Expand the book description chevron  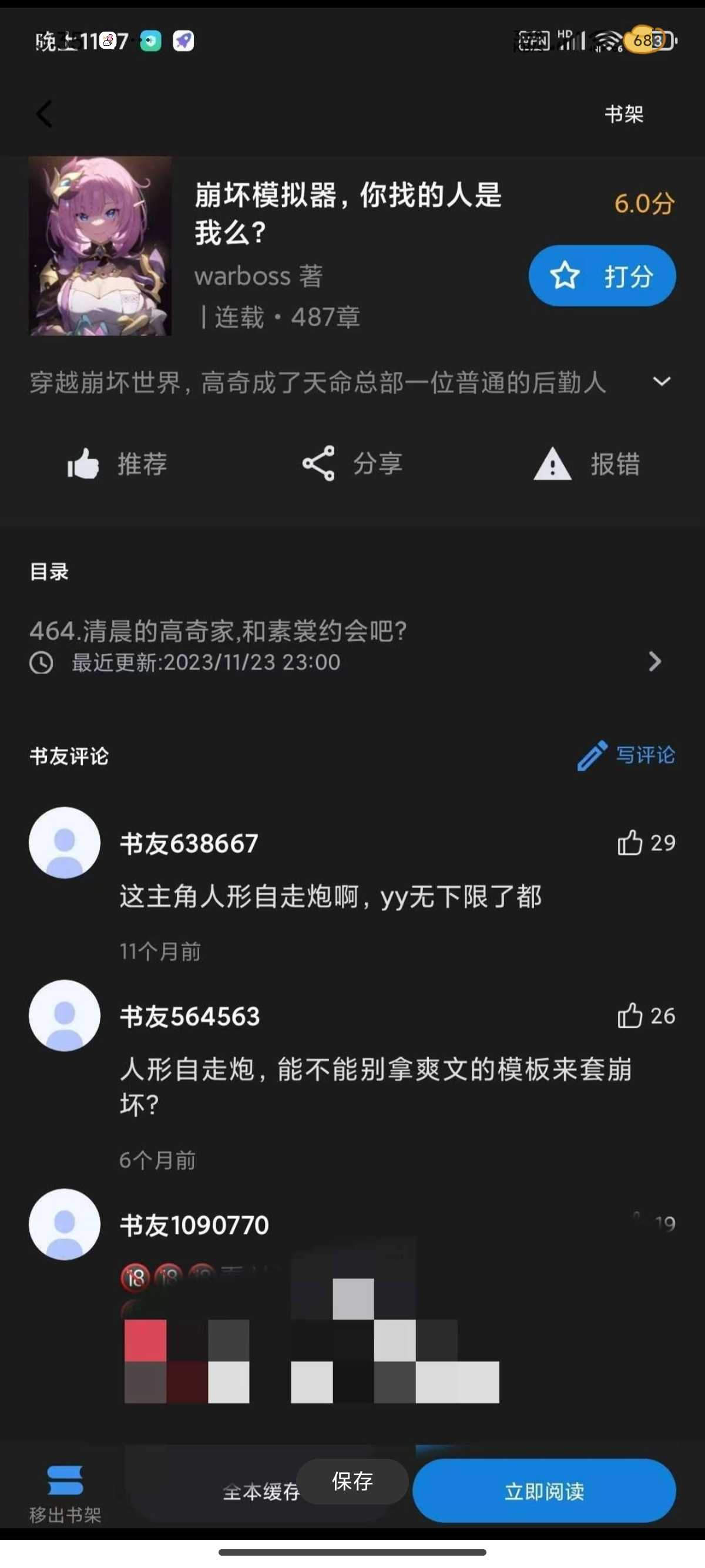click(661, 382)
